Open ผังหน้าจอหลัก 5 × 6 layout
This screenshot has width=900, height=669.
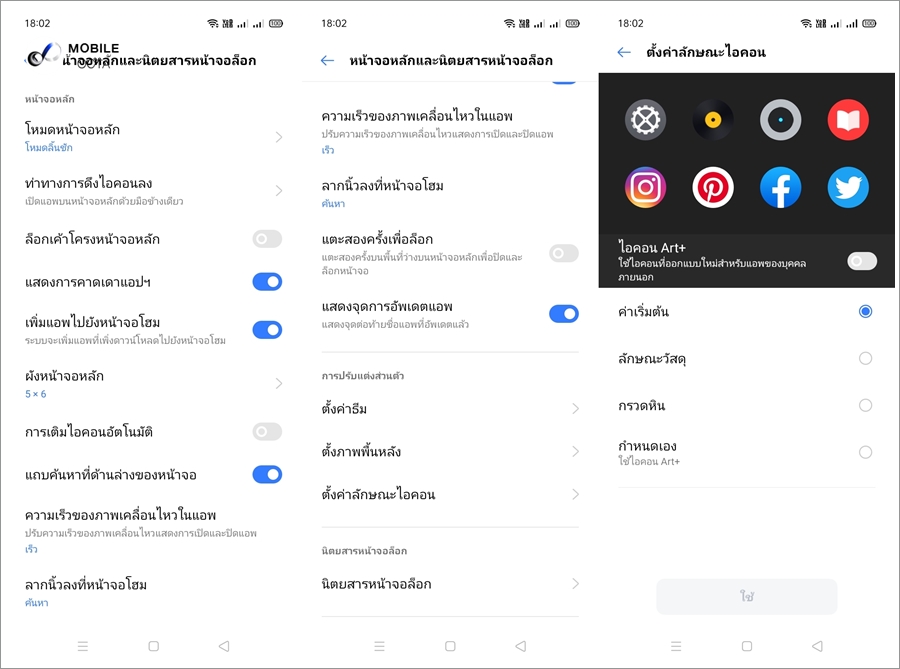click(150, 384)
